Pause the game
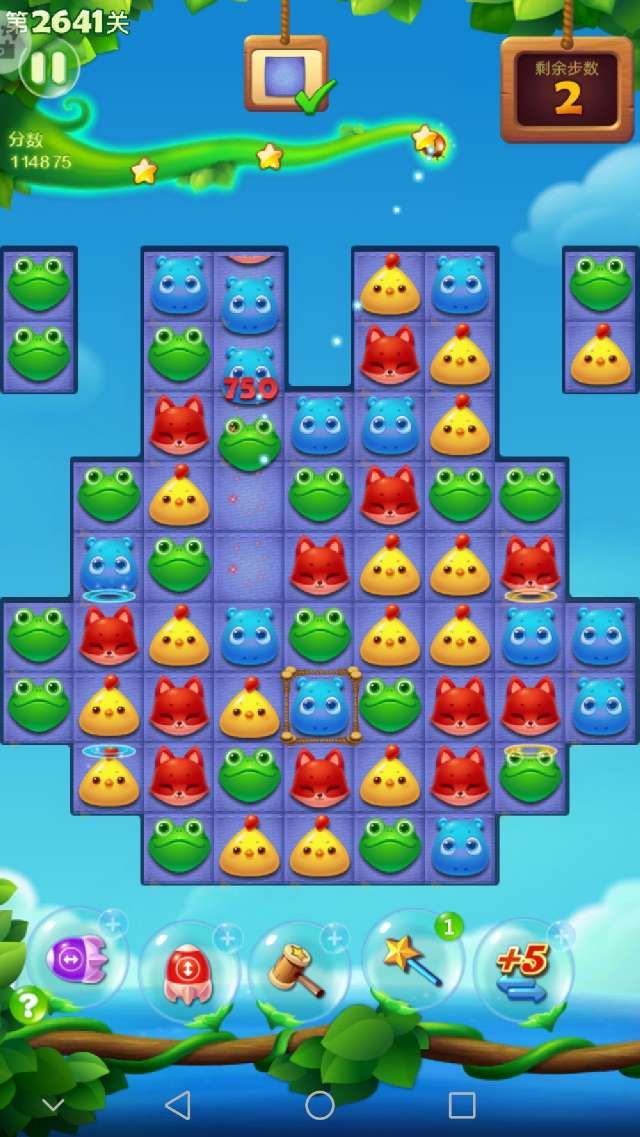This screenshot has height=1137, width=640. pos(48,68)
